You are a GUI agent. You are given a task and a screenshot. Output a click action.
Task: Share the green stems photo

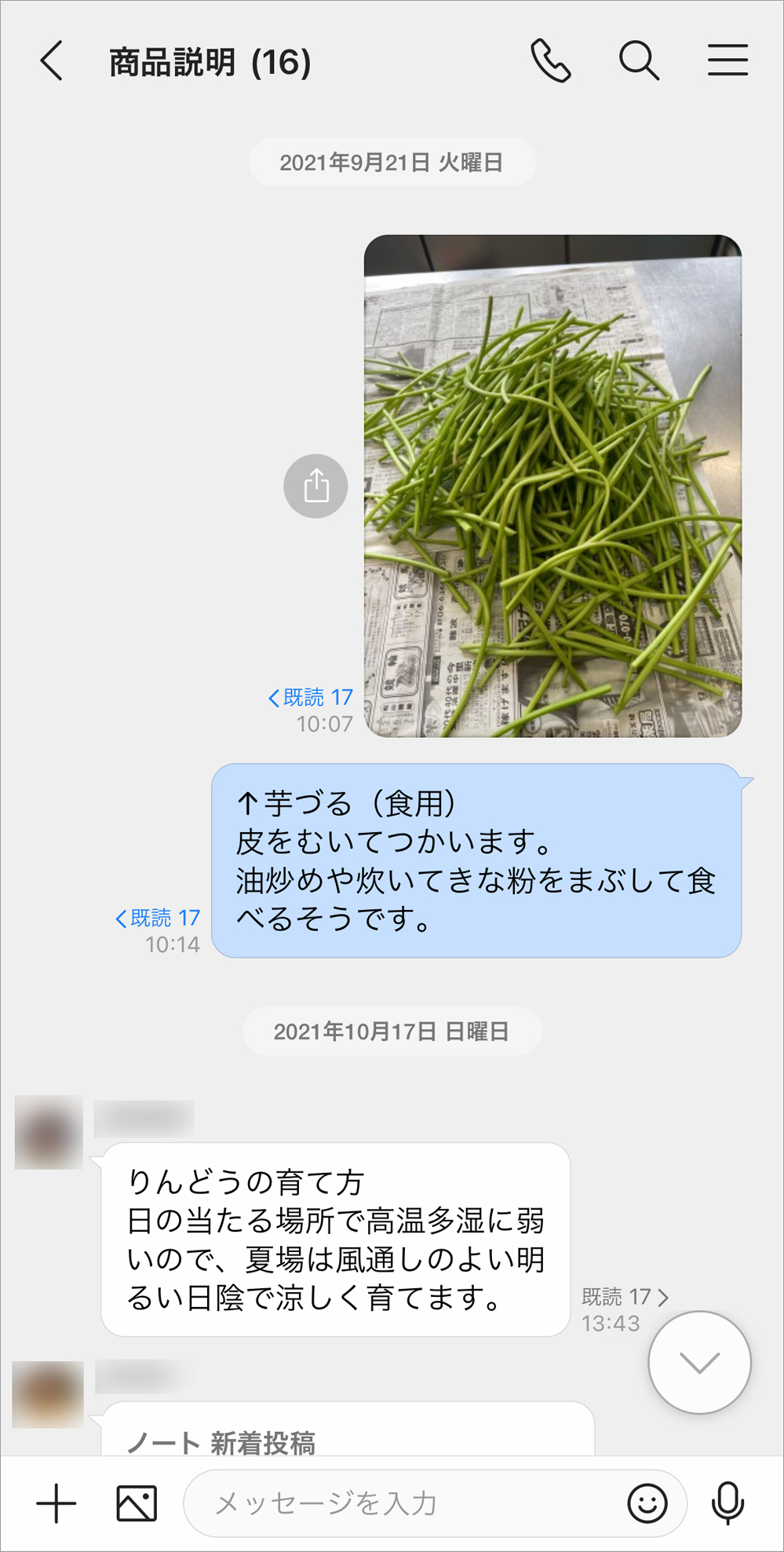tap(315, 486)
